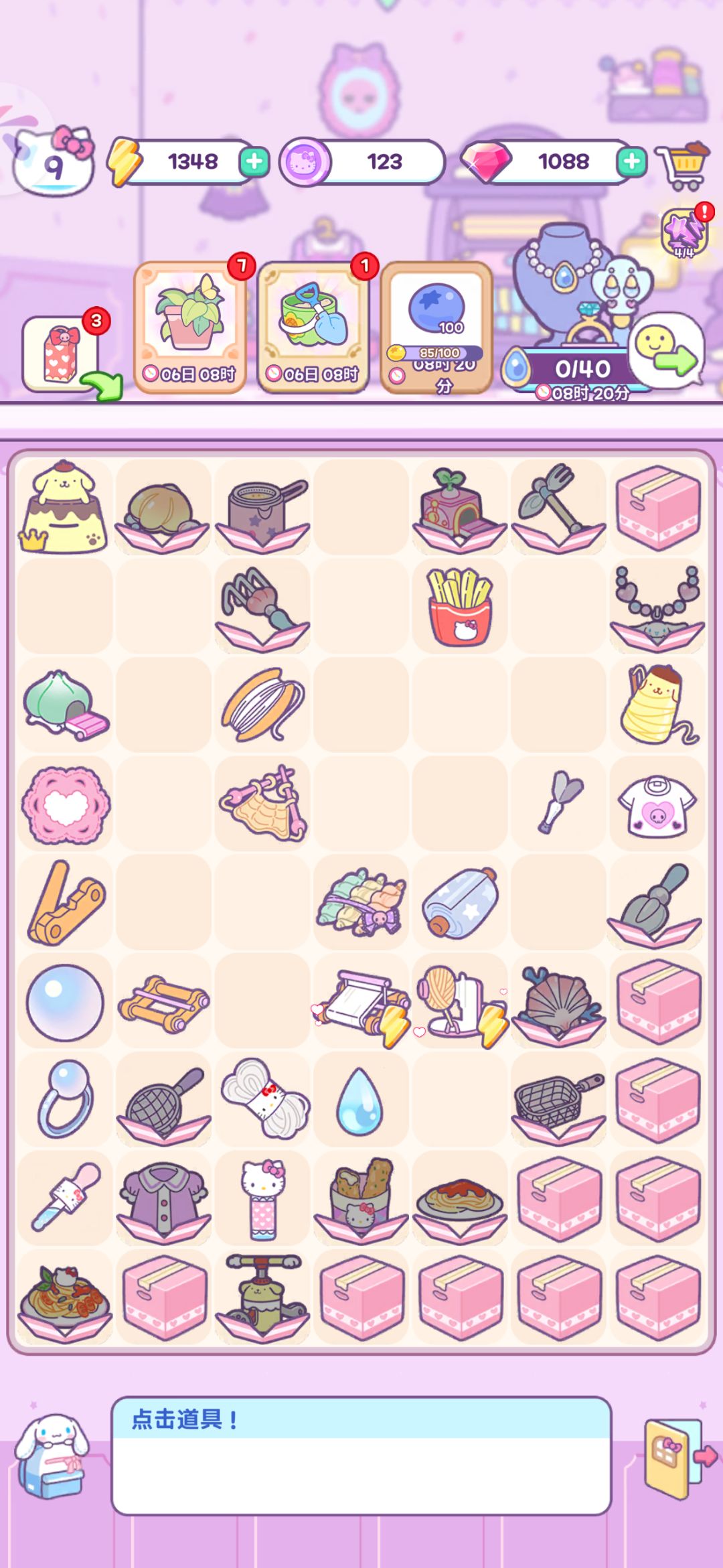The height and width of the screenshot is (1568, 723).
Task: Open the blueberry 85/100 order card
Action: (x=436, y=327)
